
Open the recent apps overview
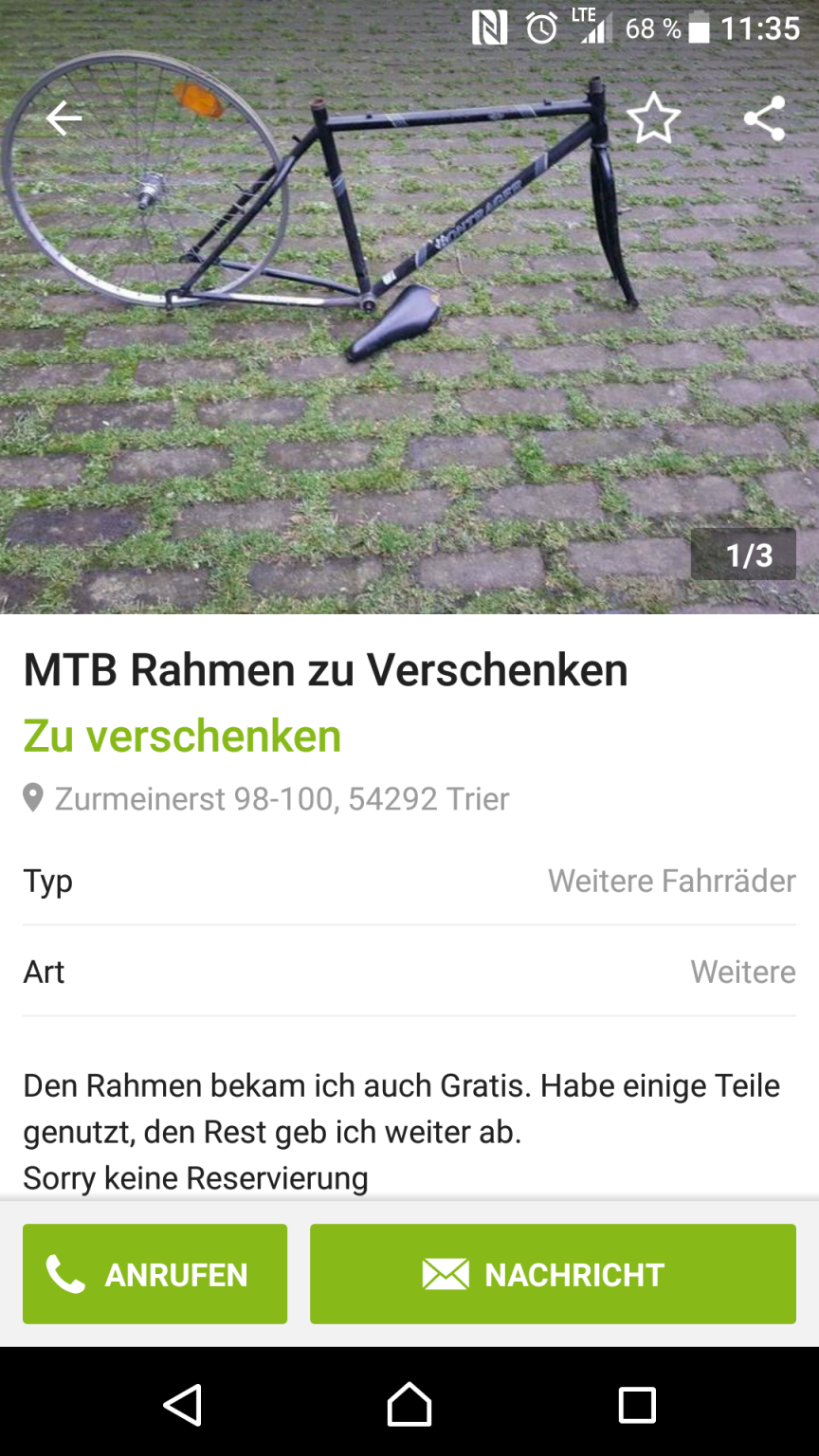click(x=637, y=1404)
